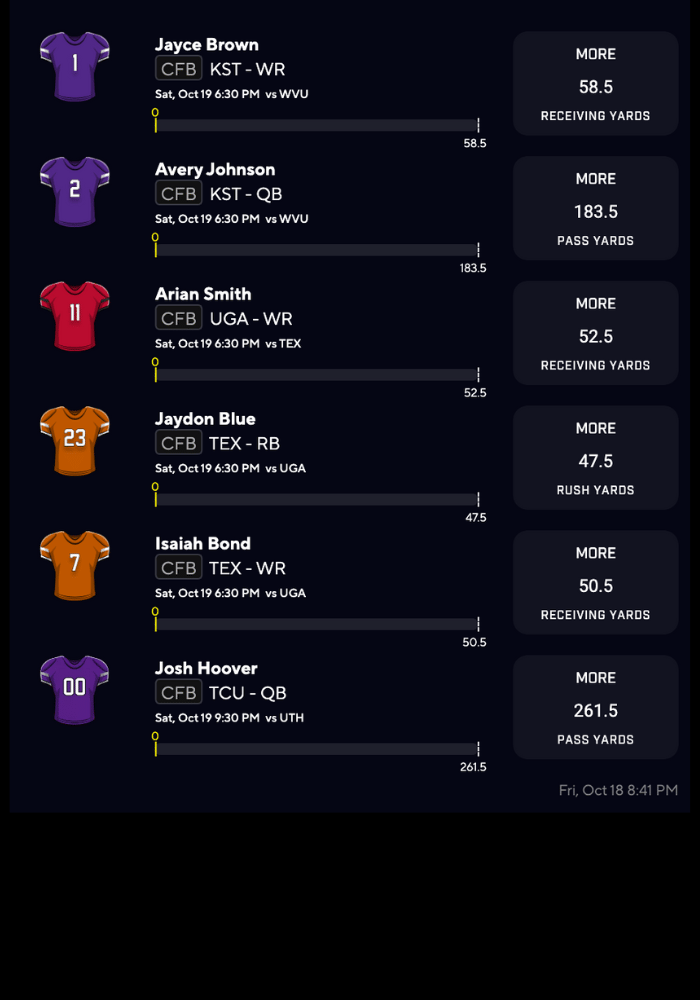Open Isaiah Bond's player entry
This screenshot has height=1000, width=700.
(x=203, y=544)
